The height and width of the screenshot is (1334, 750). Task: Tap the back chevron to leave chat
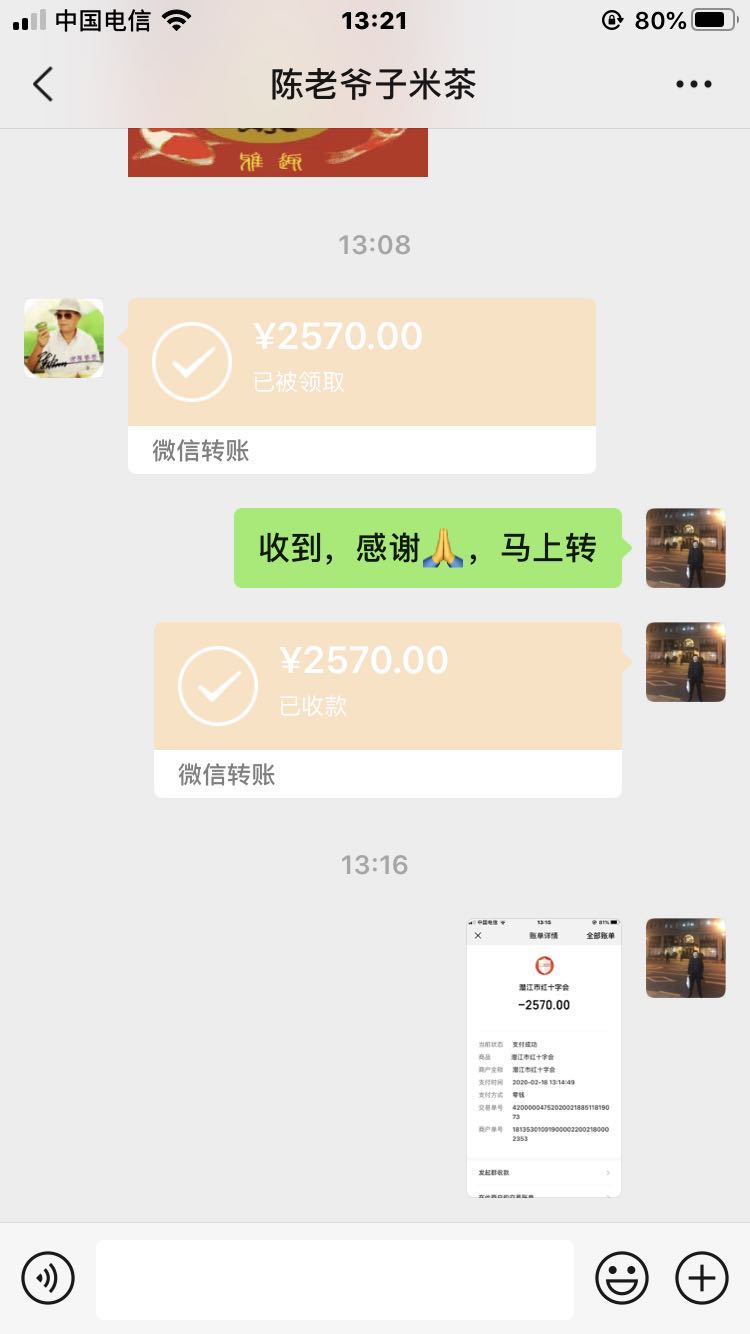[x=41, y=84]
